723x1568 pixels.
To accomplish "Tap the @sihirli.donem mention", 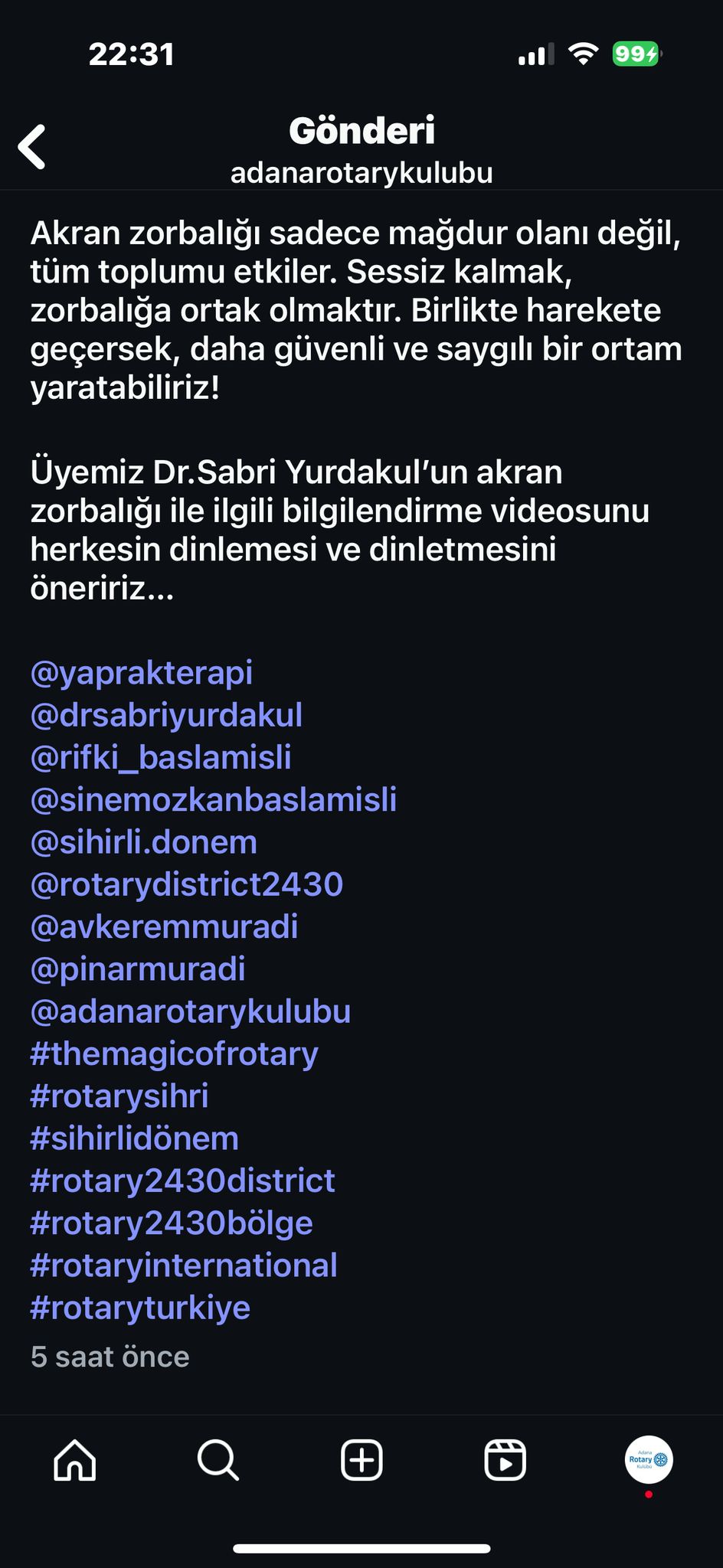I will (144, 842).
